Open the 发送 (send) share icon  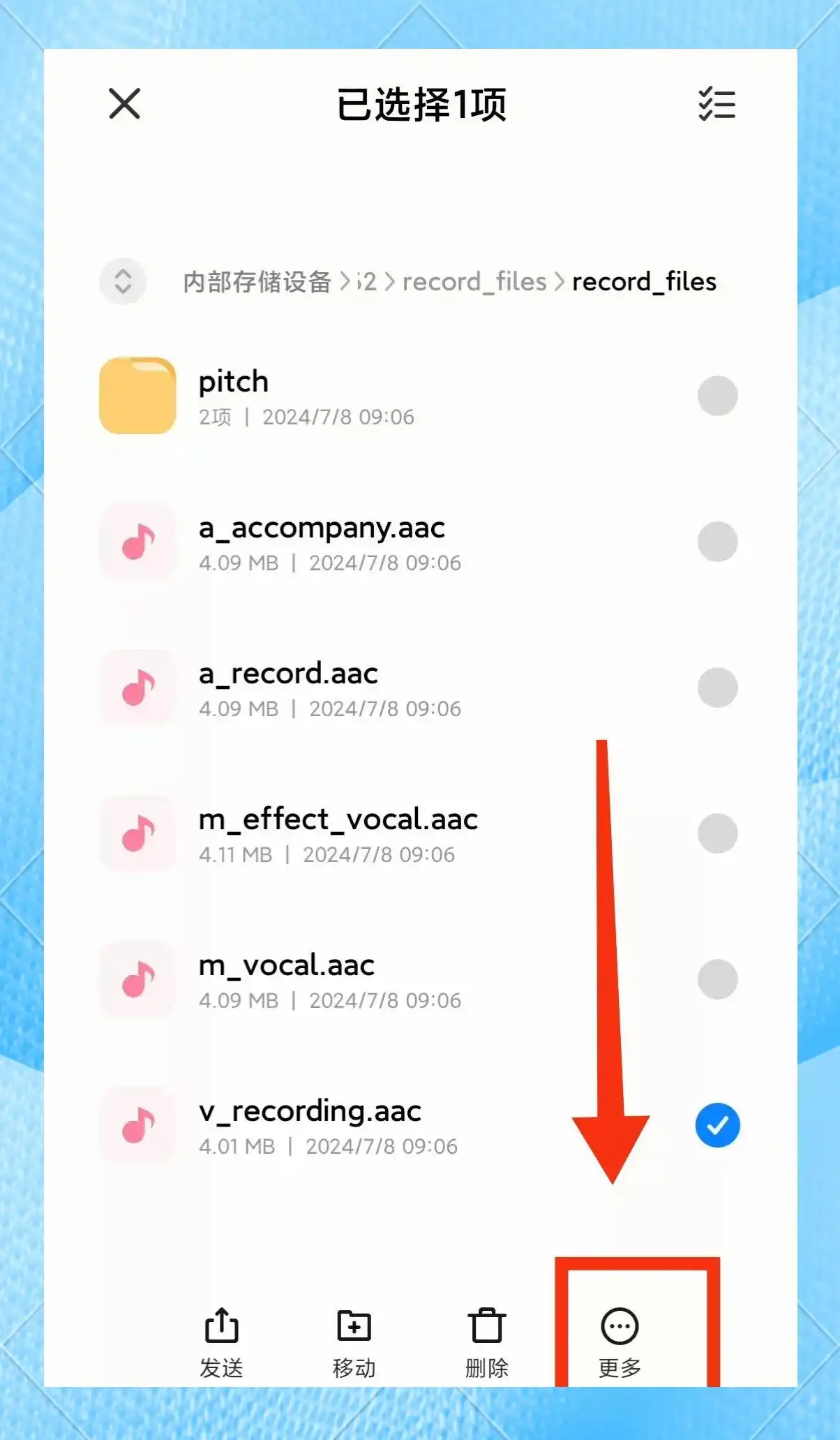[222, 1326]
